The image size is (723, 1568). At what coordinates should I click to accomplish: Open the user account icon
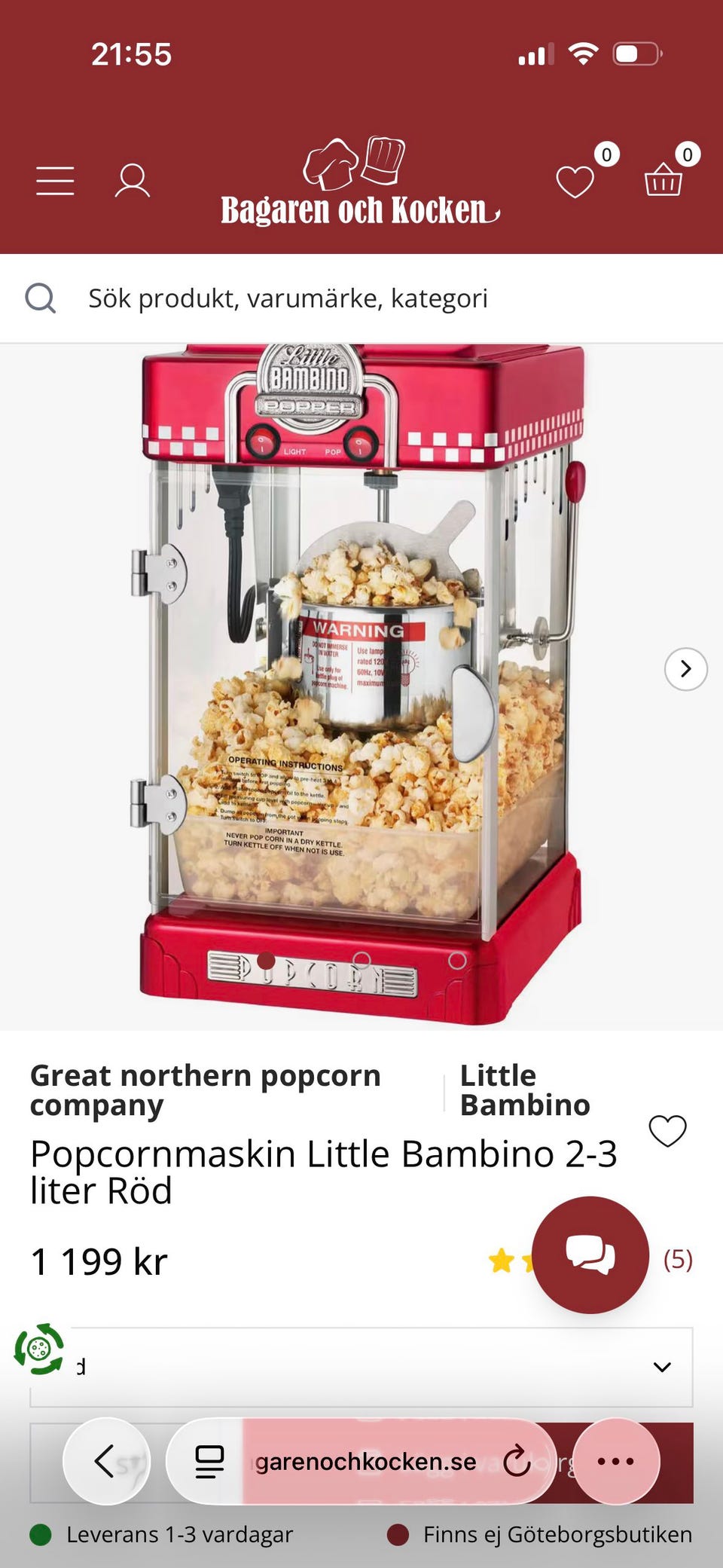click(x=132, y=181)
